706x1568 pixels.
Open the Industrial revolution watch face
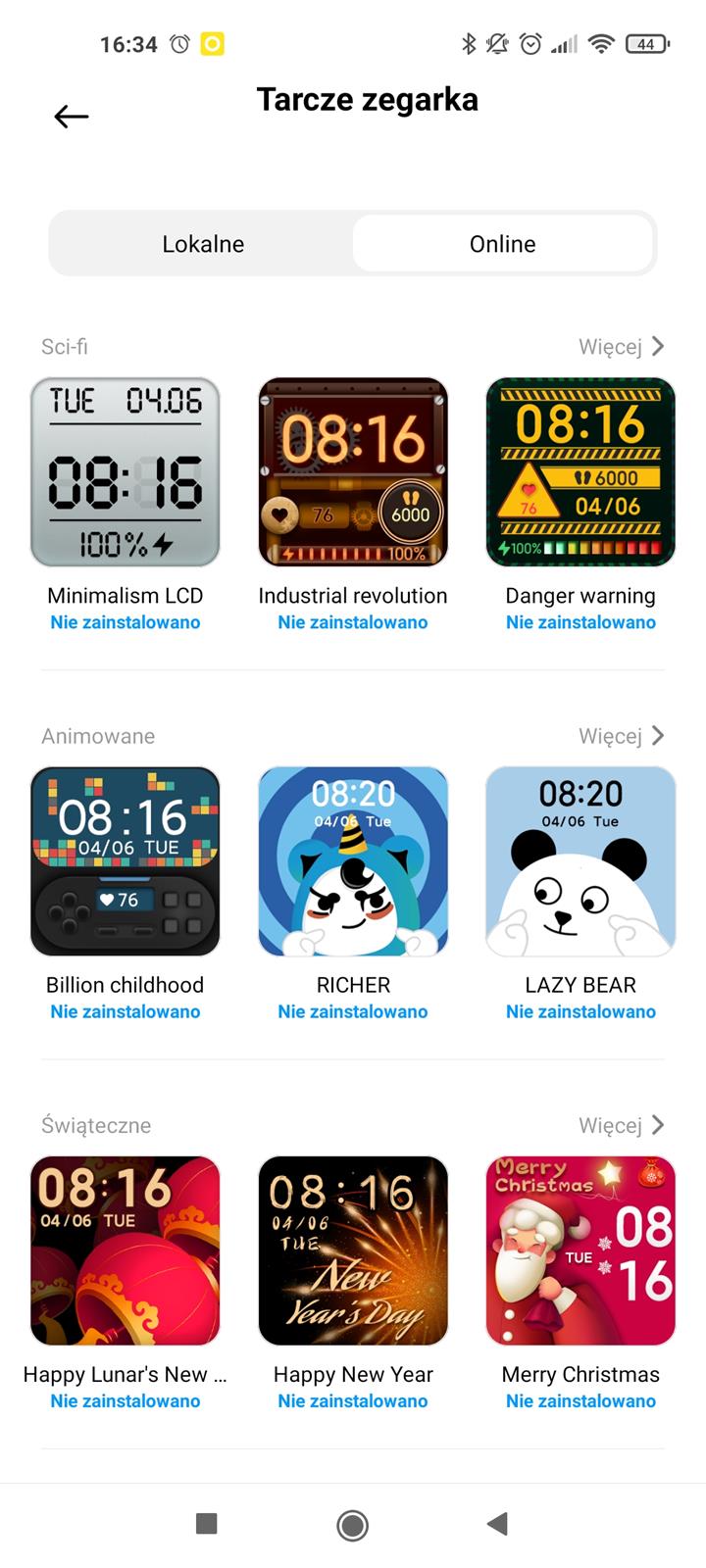[x=353, y=472]
